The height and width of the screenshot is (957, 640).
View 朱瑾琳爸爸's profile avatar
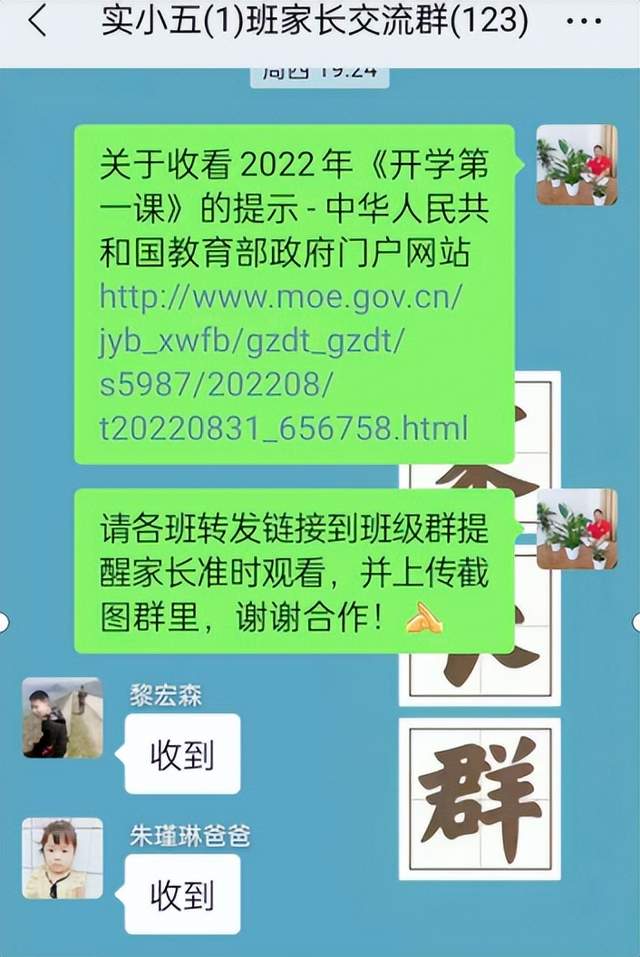coord(62,857)
